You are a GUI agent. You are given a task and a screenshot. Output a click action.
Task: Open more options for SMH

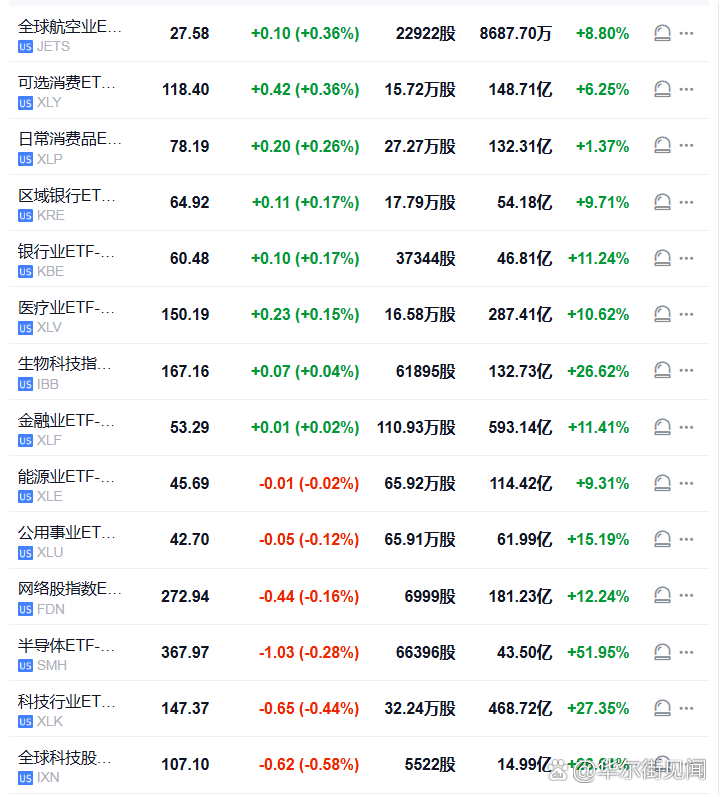point(686,653)
